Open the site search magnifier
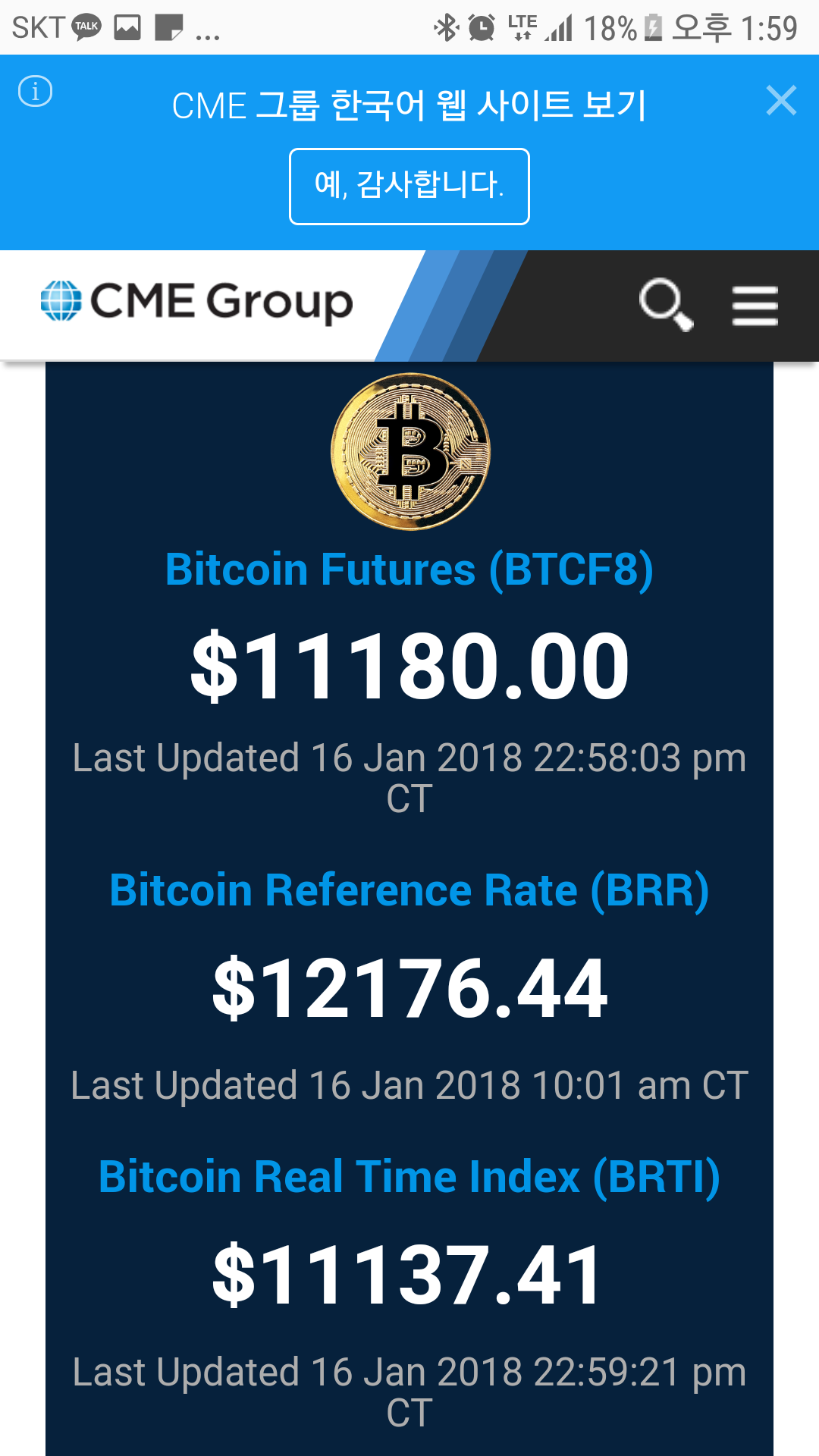Image resolution: width=819 pixels, height=1456 pixels. (x=666, y=305)
